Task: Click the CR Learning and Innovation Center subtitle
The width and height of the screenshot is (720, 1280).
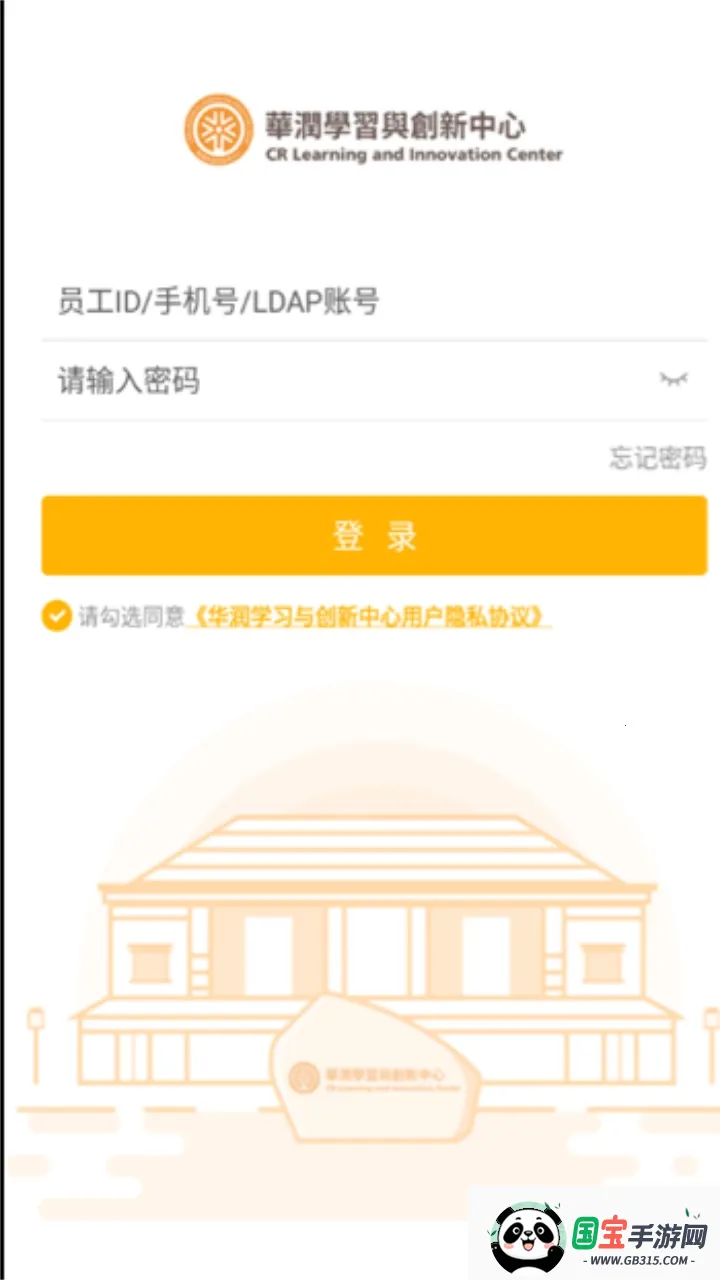Action: tap(417, 155)
